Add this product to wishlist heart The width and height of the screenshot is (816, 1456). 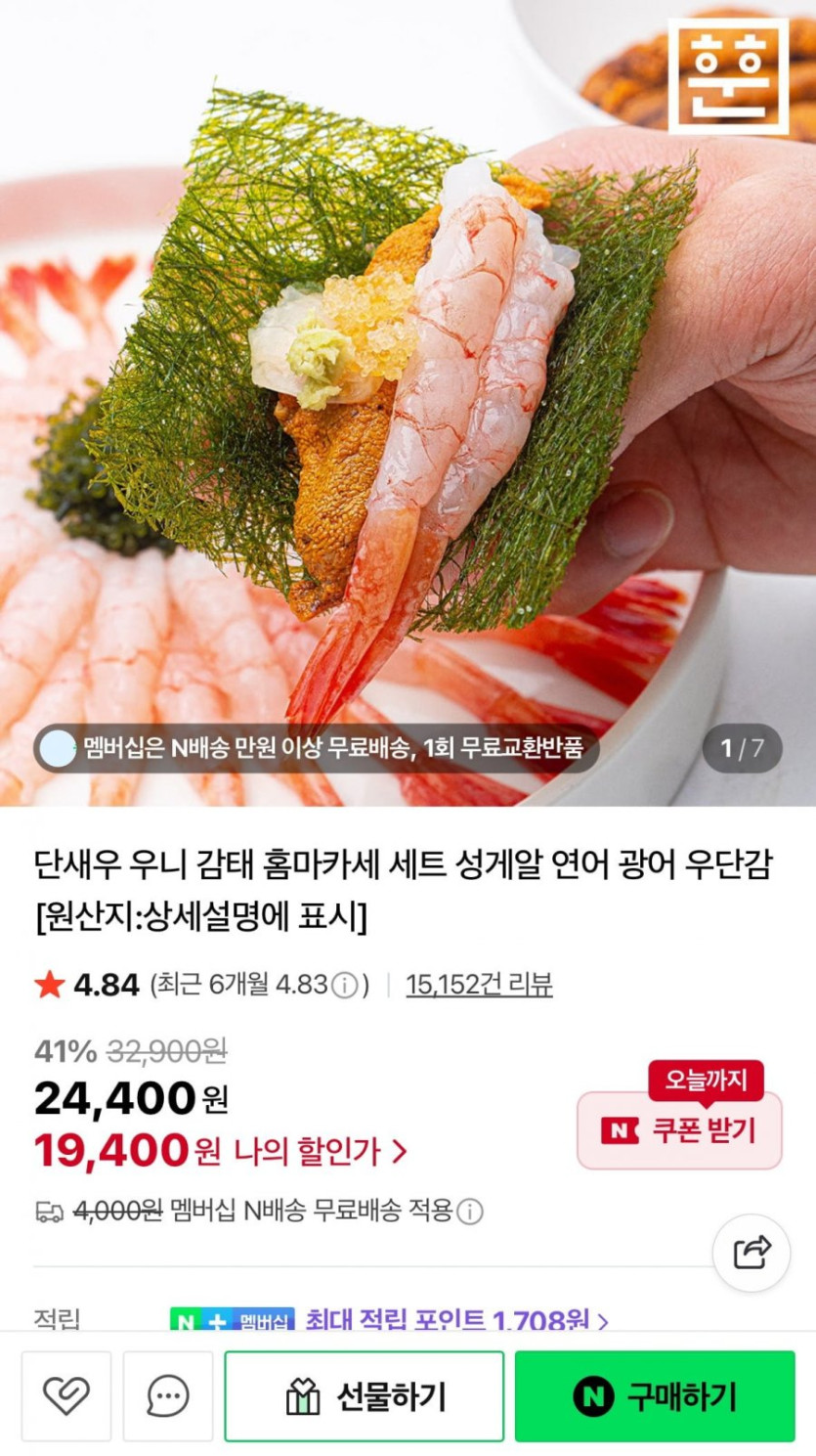pos(66,1396)
